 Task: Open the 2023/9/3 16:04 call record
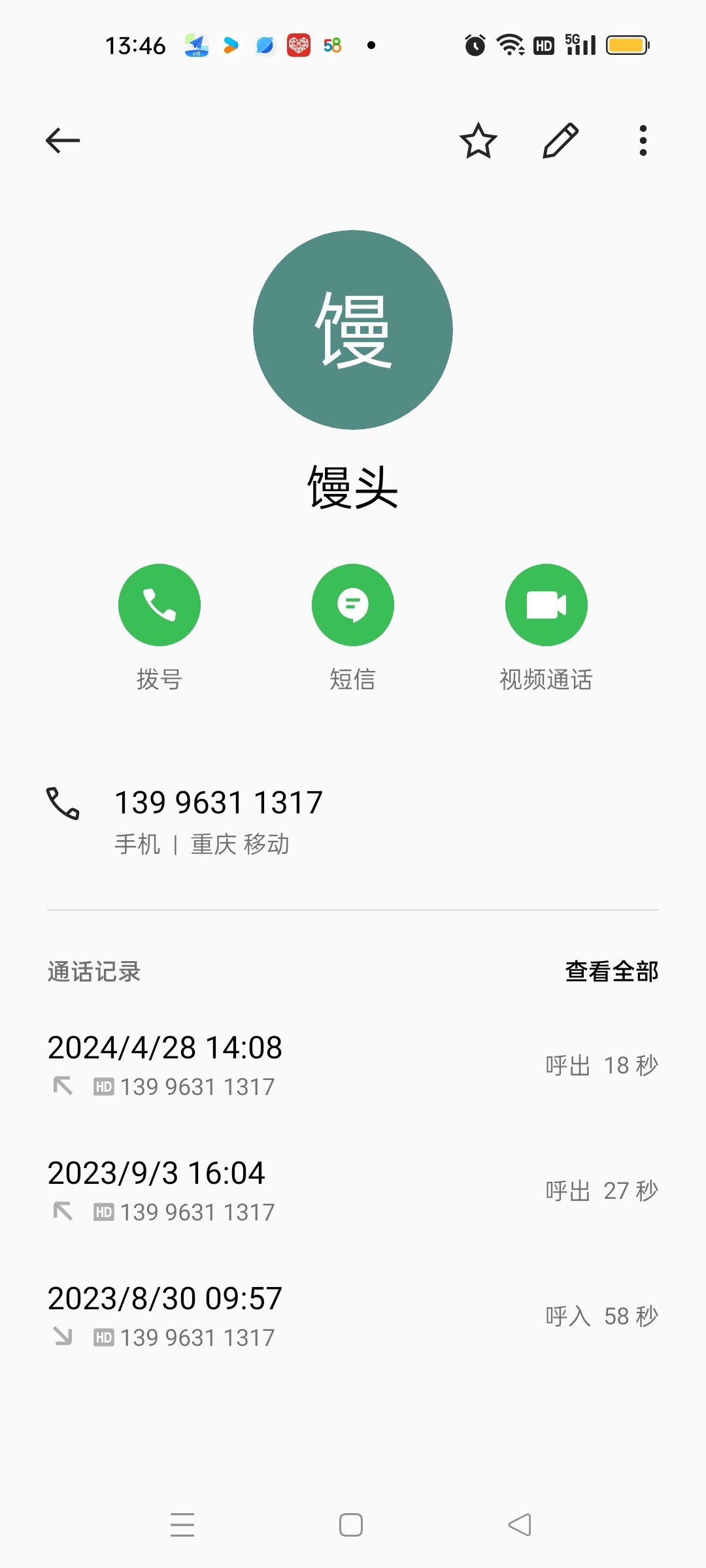coord(353,1190)
